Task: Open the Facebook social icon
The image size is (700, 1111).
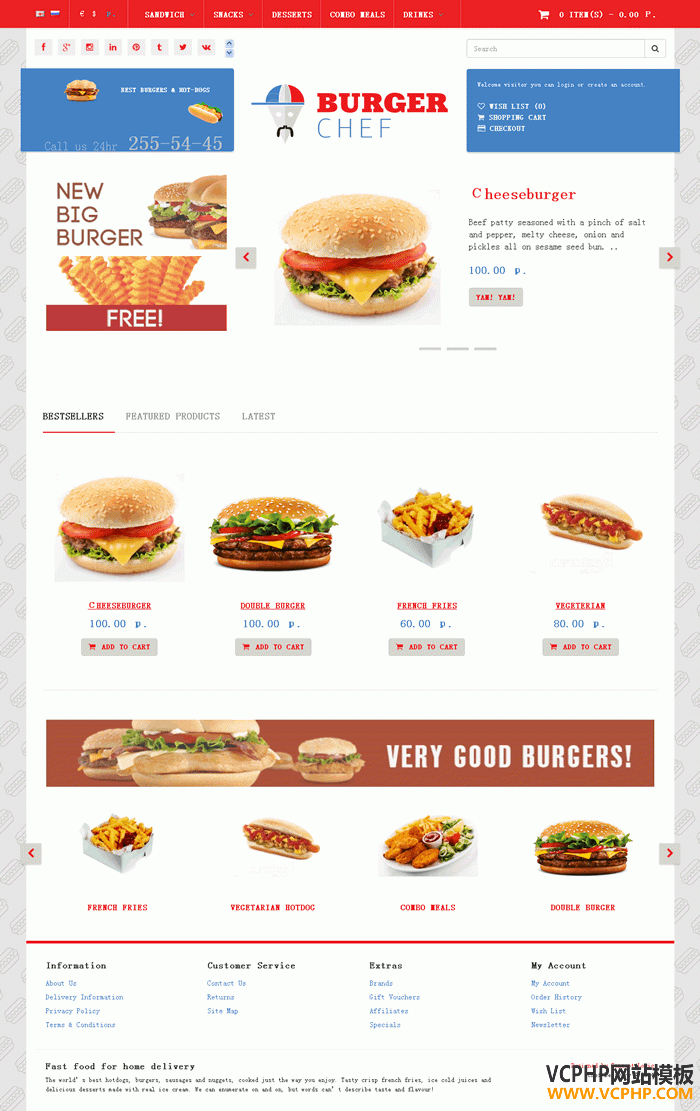Action: click(43, 47)
